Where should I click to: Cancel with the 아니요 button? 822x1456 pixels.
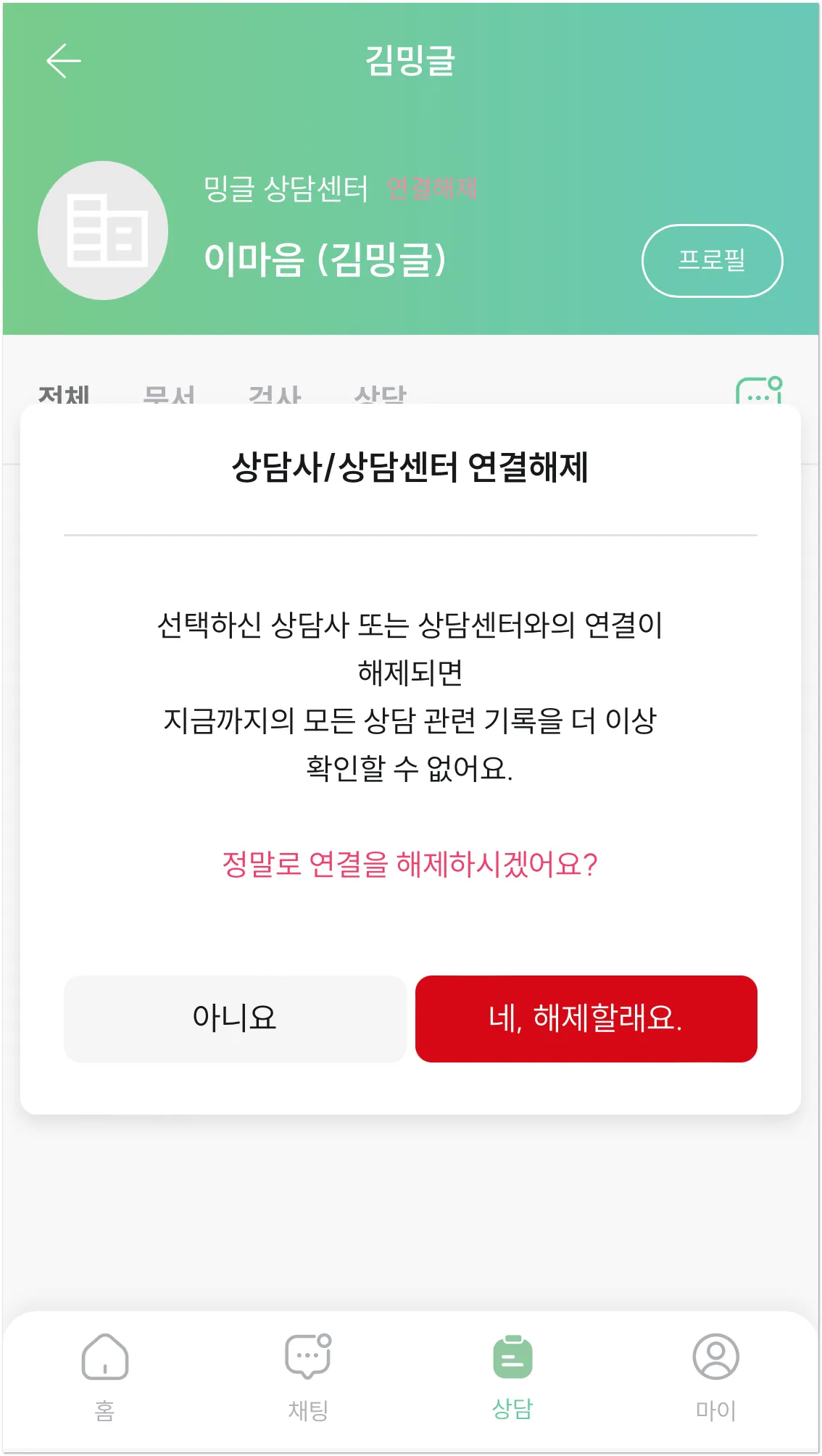tap(235, 1018)
